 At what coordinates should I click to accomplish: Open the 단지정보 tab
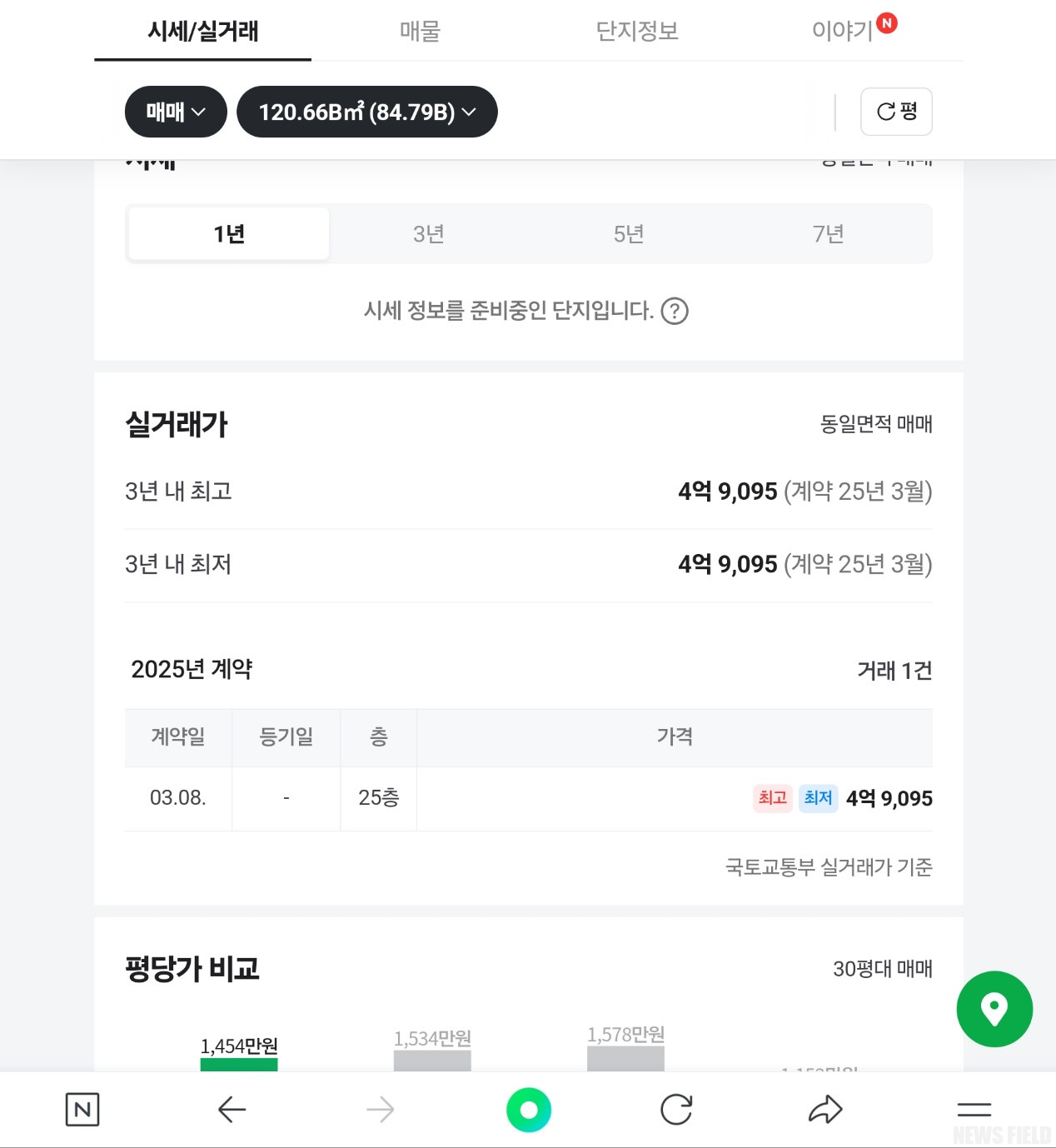click(x=637, y=31)
